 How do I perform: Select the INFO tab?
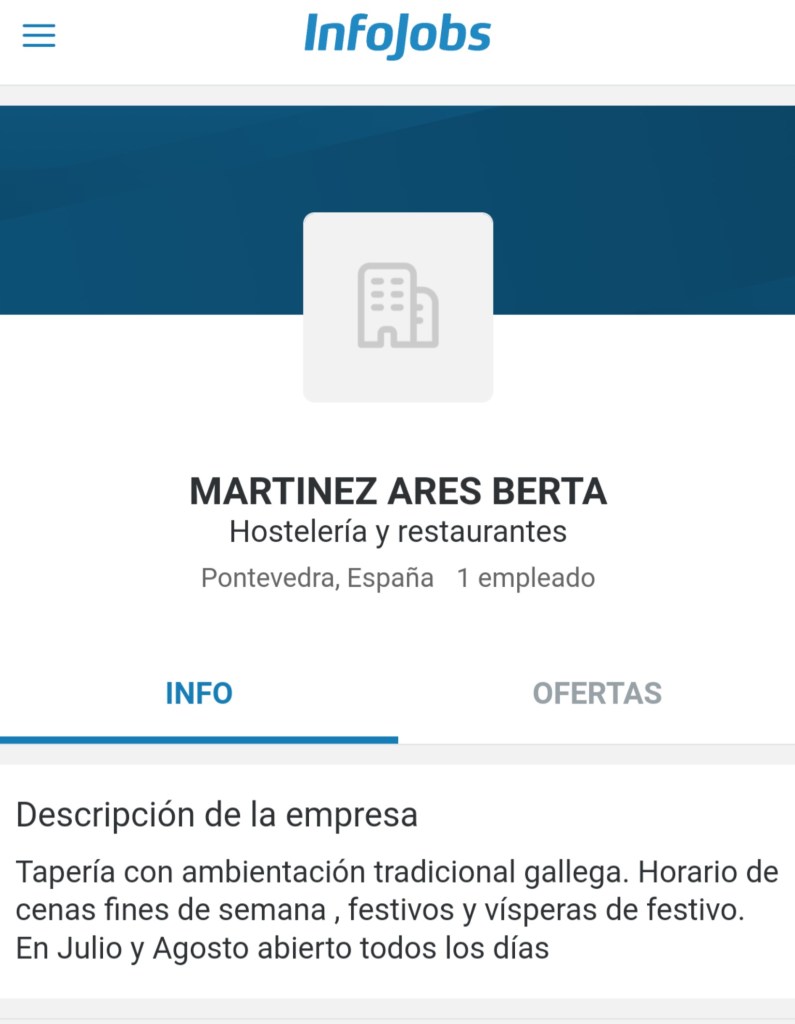tap(199, 693)
